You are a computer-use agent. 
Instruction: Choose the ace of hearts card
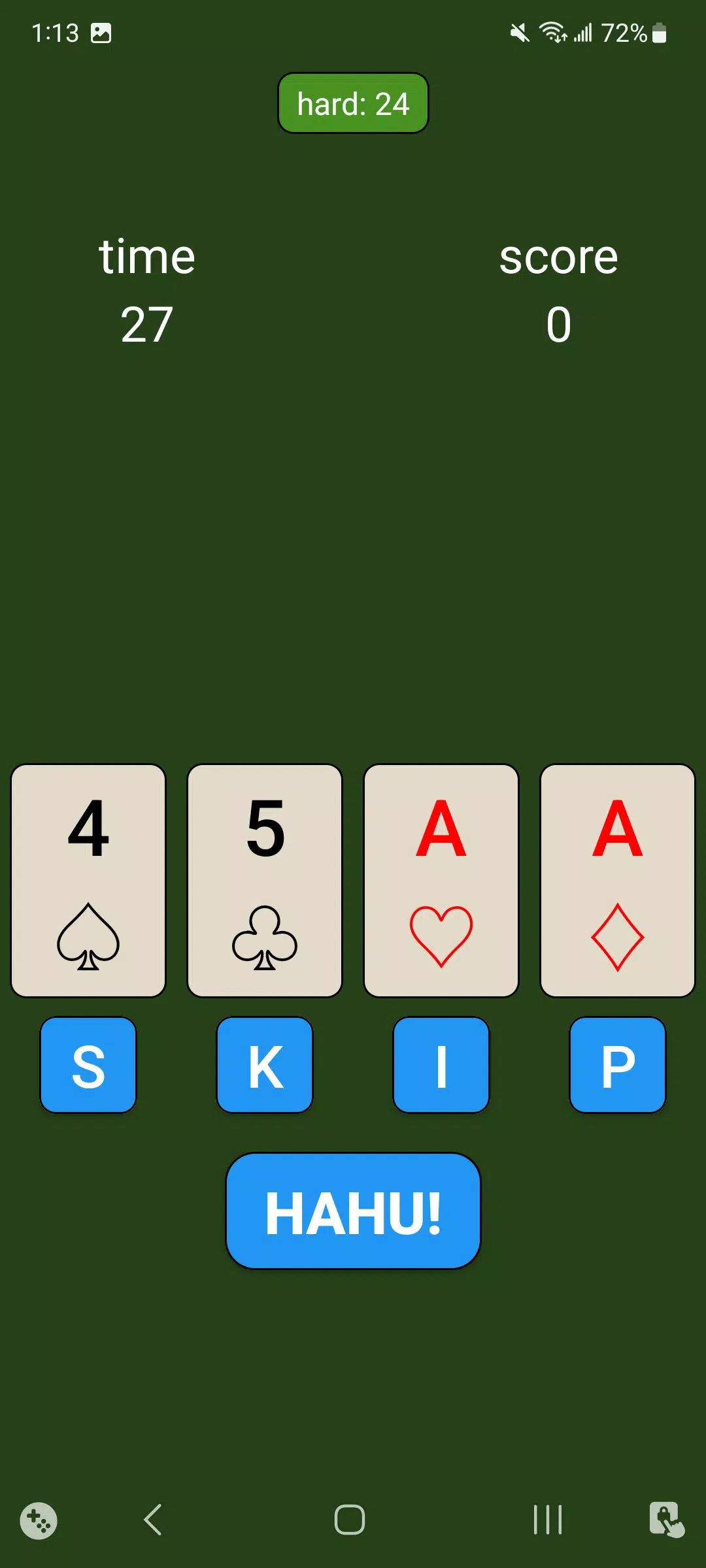click(x=441, y=881)
